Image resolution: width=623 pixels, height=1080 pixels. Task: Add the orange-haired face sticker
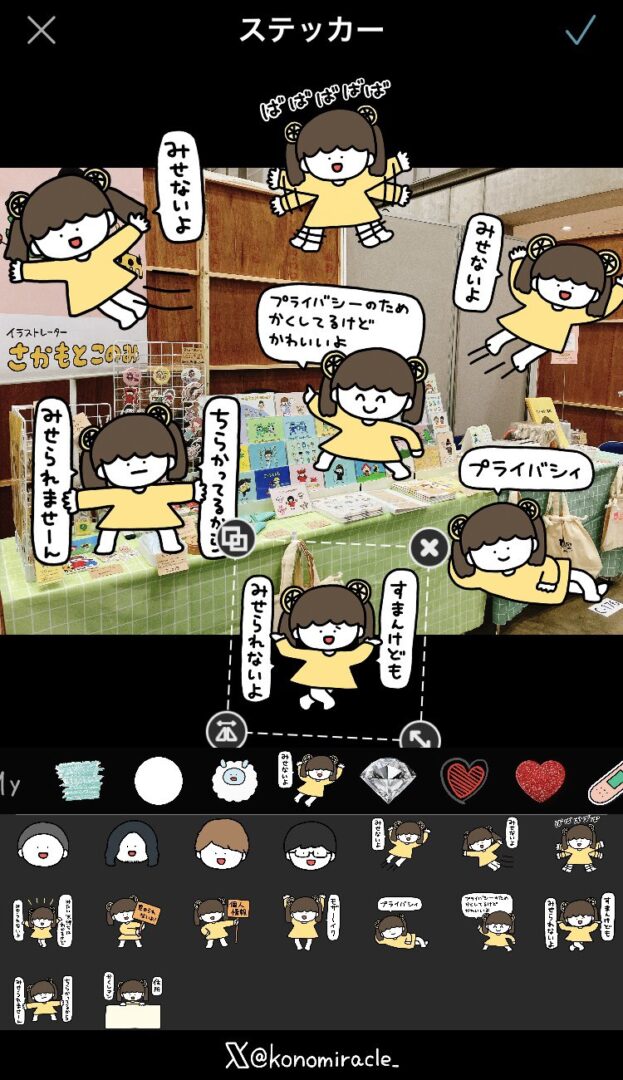[x=221, y=844]
